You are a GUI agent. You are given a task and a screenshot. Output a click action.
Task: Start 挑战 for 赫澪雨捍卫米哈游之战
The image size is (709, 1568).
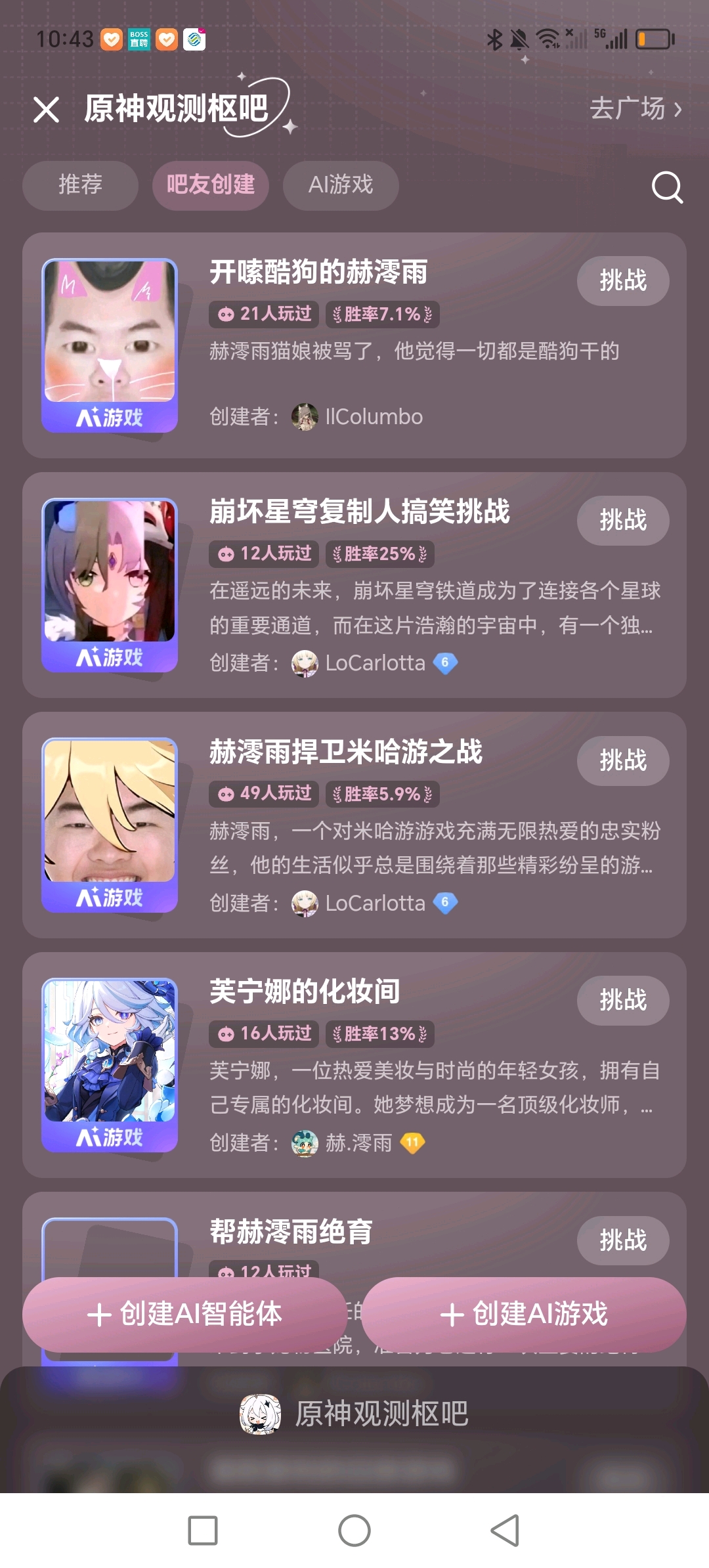click(622, 761)
